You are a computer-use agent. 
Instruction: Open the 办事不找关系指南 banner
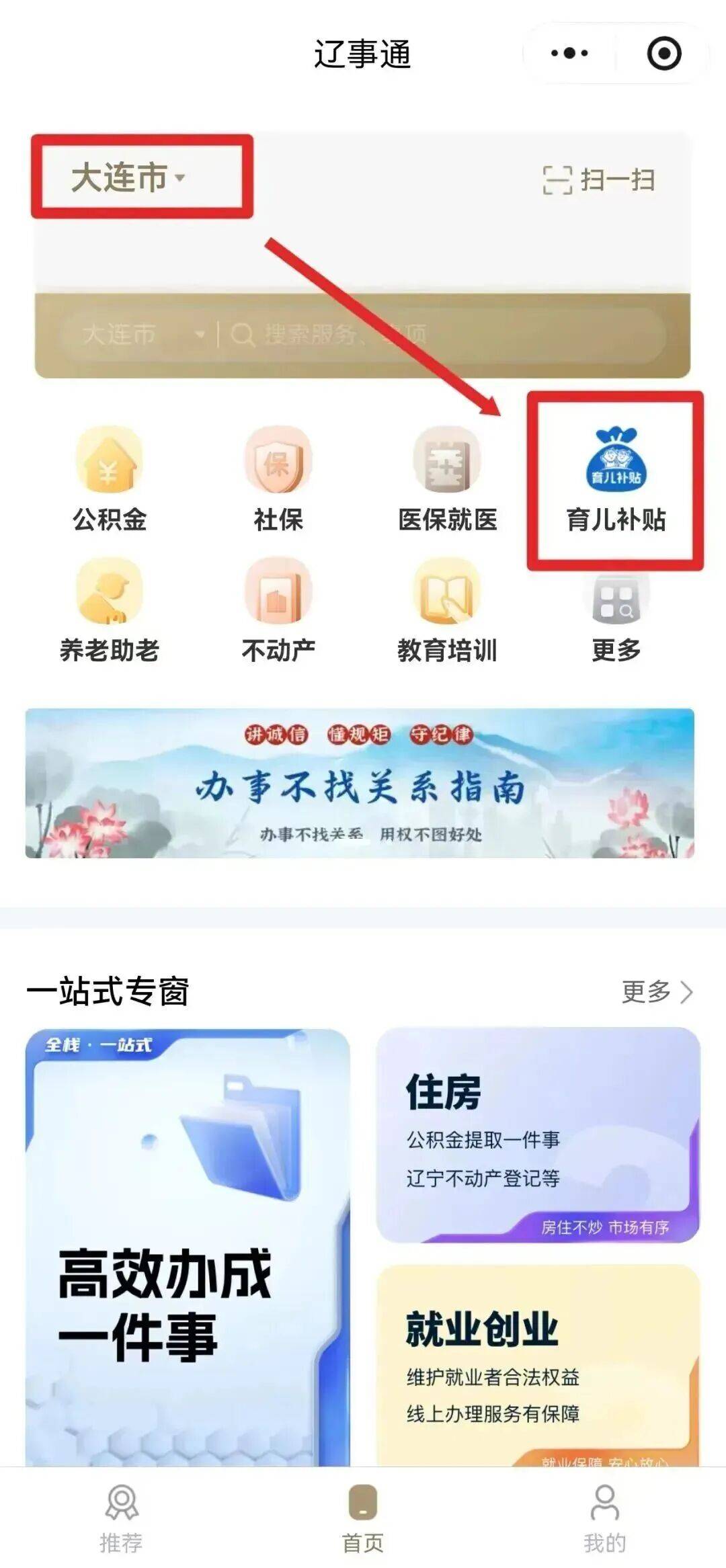coord(360,783)
